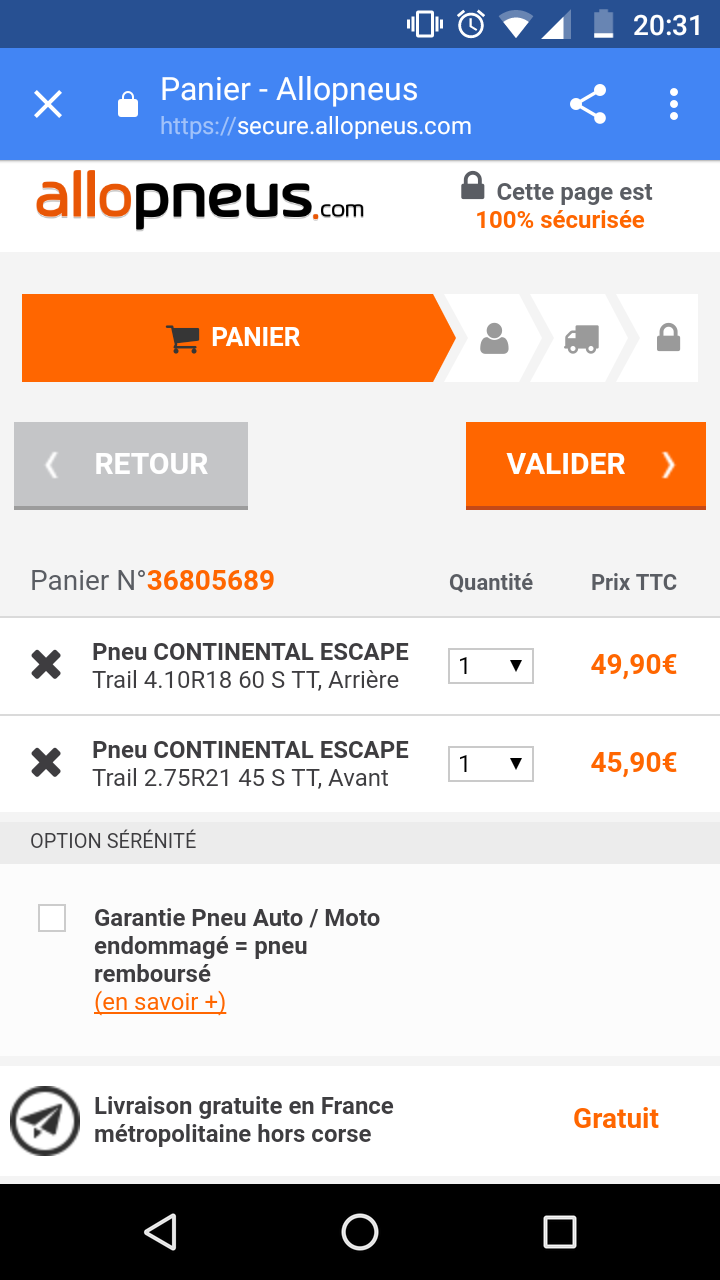The height and width of the screenshot is (1280, 720).
Task: Open quantity dropdown for 4.10R18 Arrière tire
Action: click(x=491, y=666)
